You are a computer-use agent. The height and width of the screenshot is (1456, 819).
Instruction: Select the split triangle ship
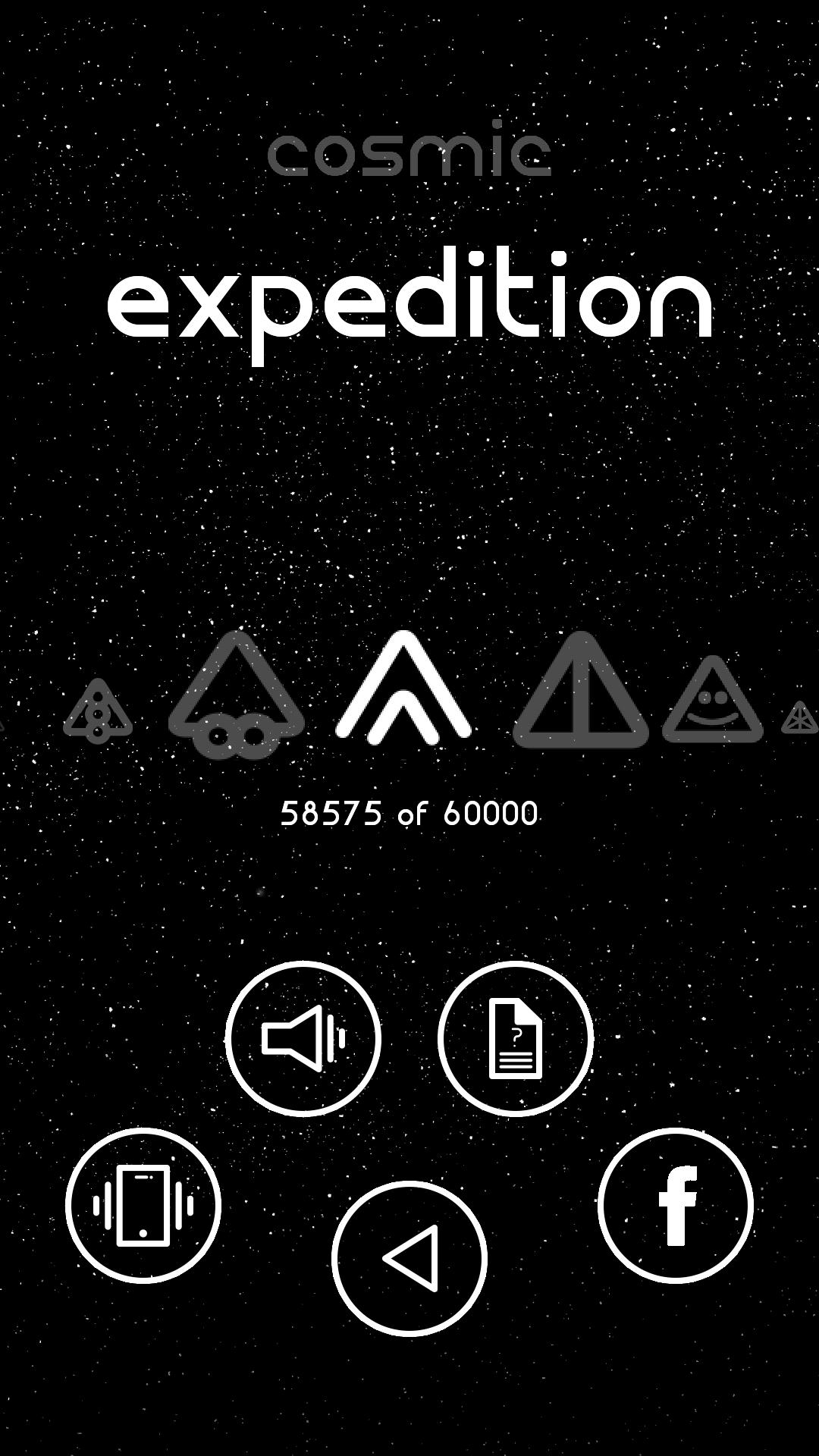pyautogui.click(x=581, y=692)
